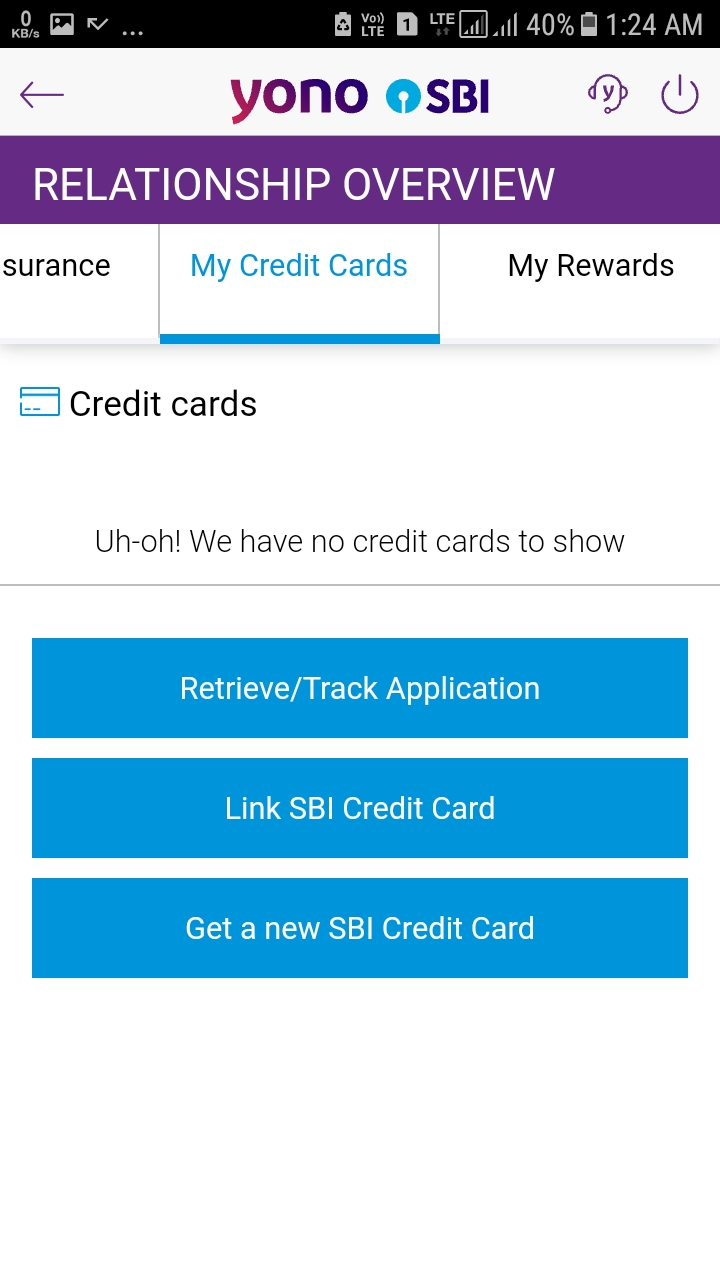720x1280 pixels.
Task: Select the My Credit Cards tab
Action: tap(299, 266)
